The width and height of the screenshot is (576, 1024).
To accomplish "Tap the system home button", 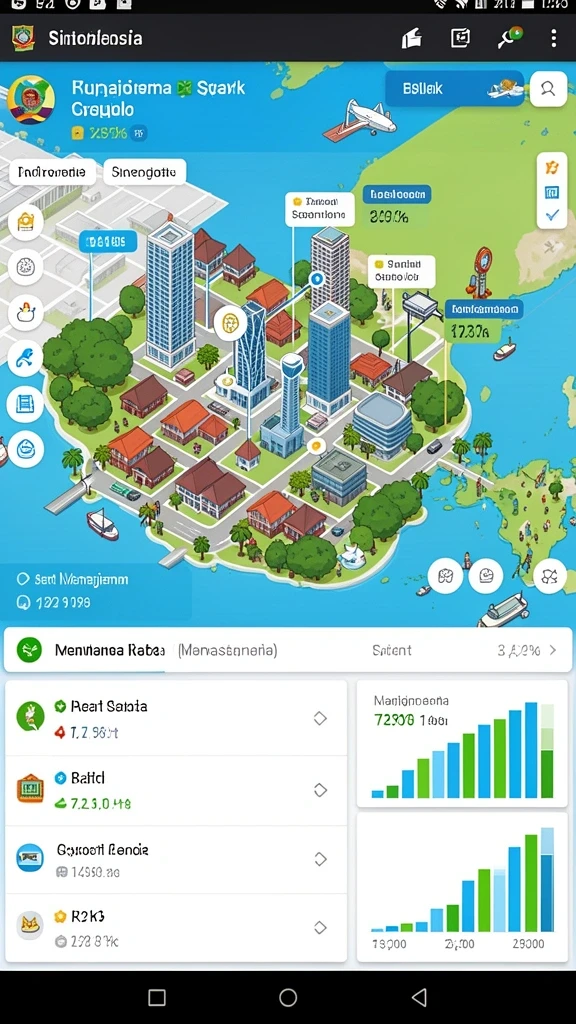I will [288, 997].
